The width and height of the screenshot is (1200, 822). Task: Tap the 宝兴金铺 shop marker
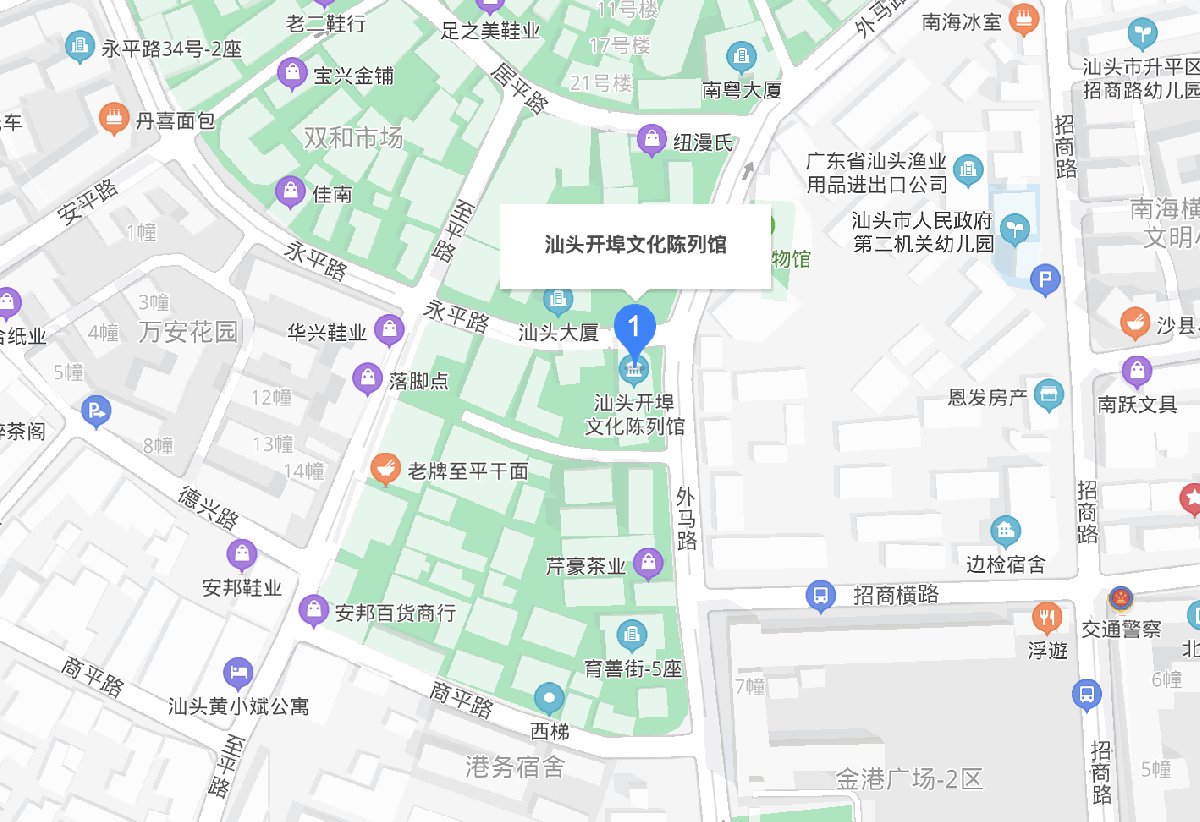tap(292, 73)
